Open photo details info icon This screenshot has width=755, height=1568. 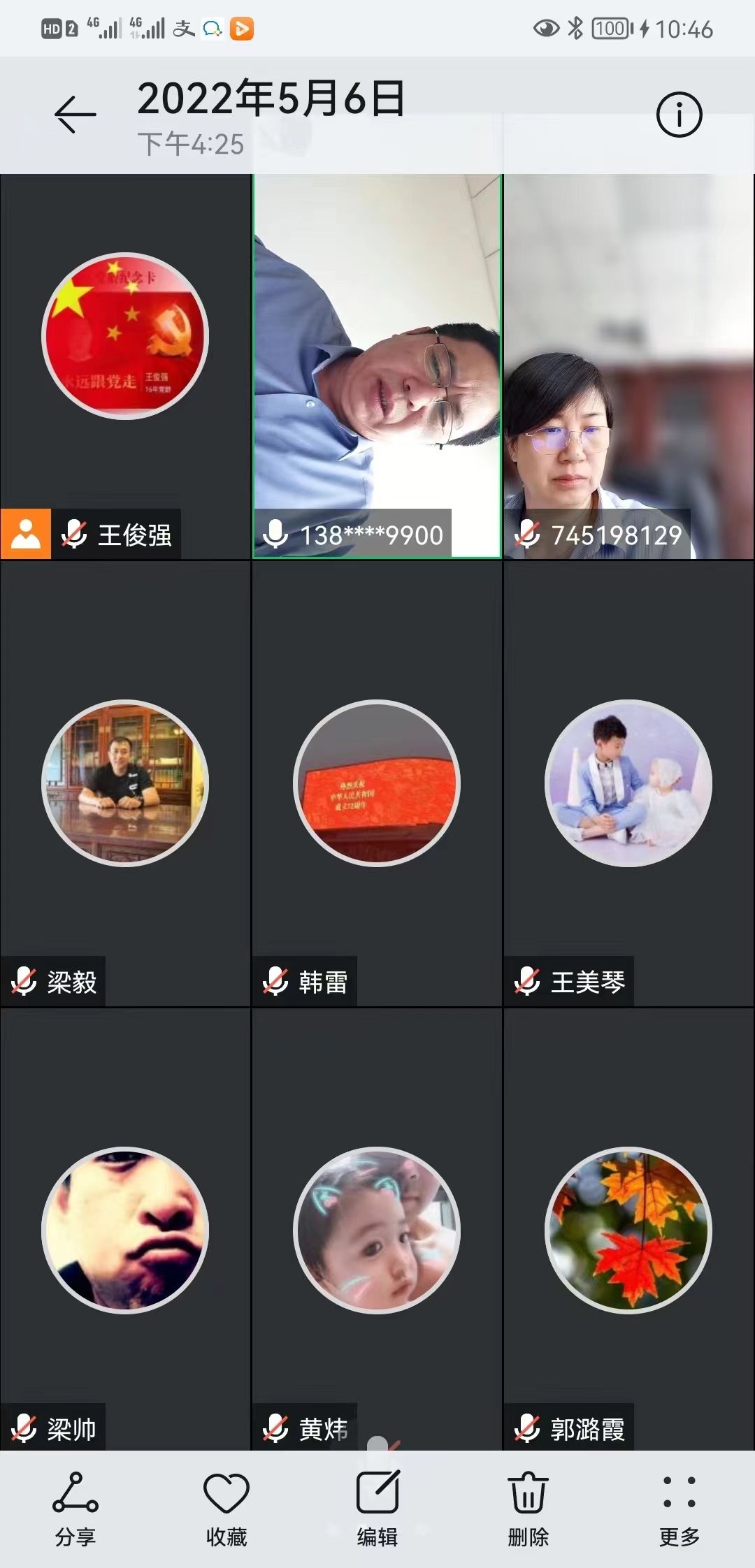coord(679,114)
